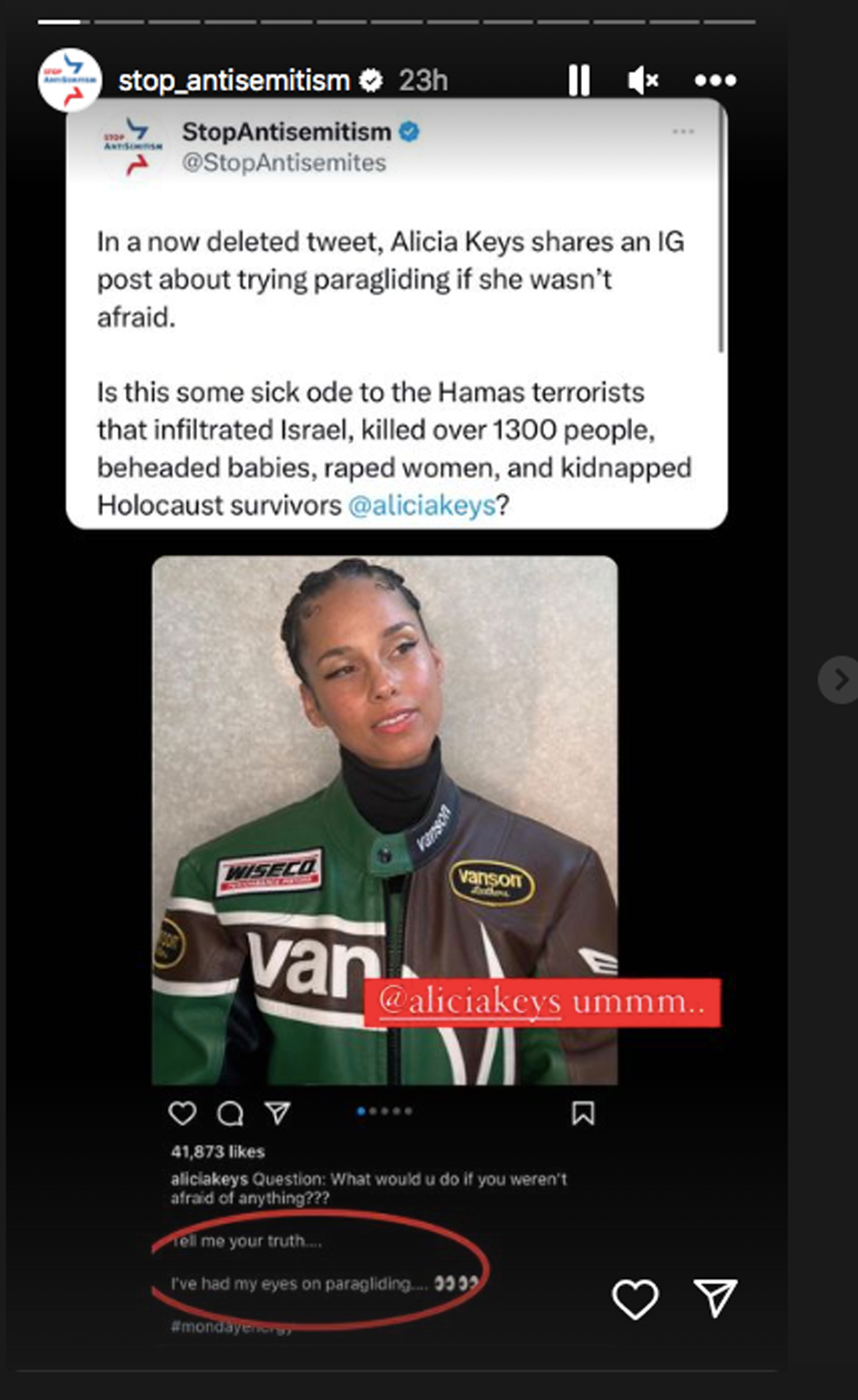Share this story via the paper plane
Image resolution: width=858 pixels, height=1400 pixels.
[715, 1297]
